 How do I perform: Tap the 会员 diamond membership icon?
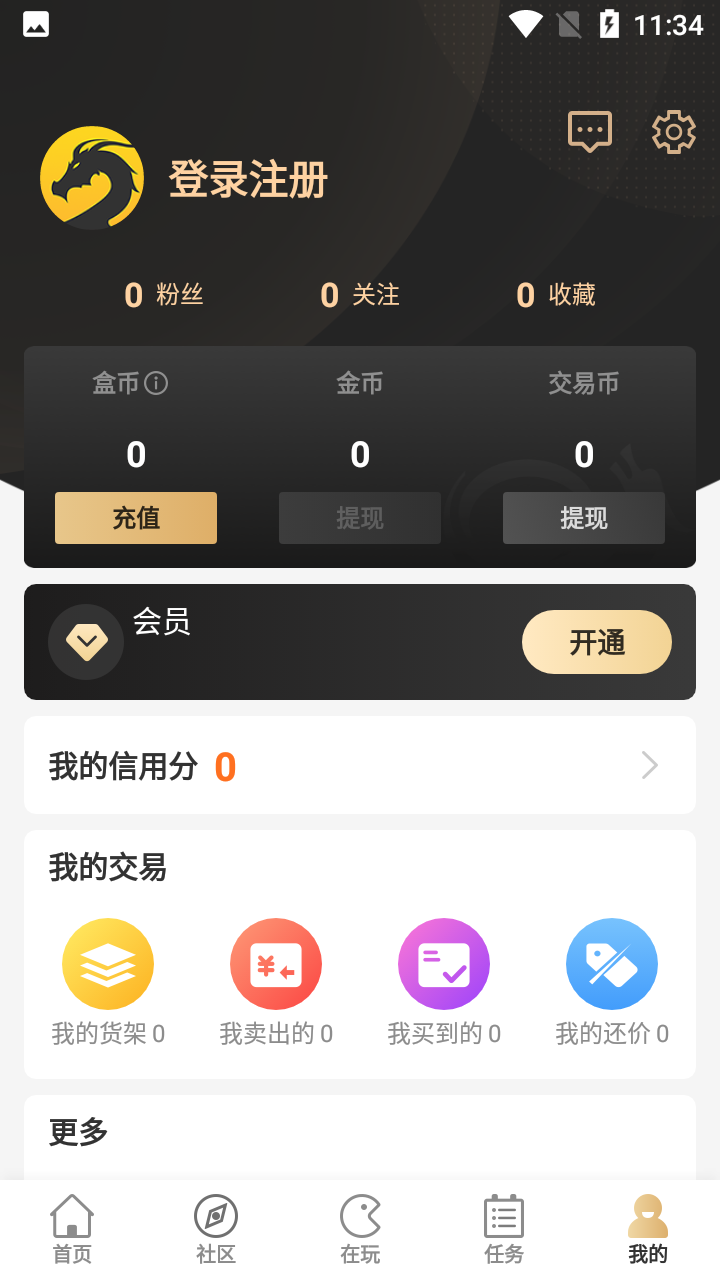pyautogui.click(x=86, y=641)
